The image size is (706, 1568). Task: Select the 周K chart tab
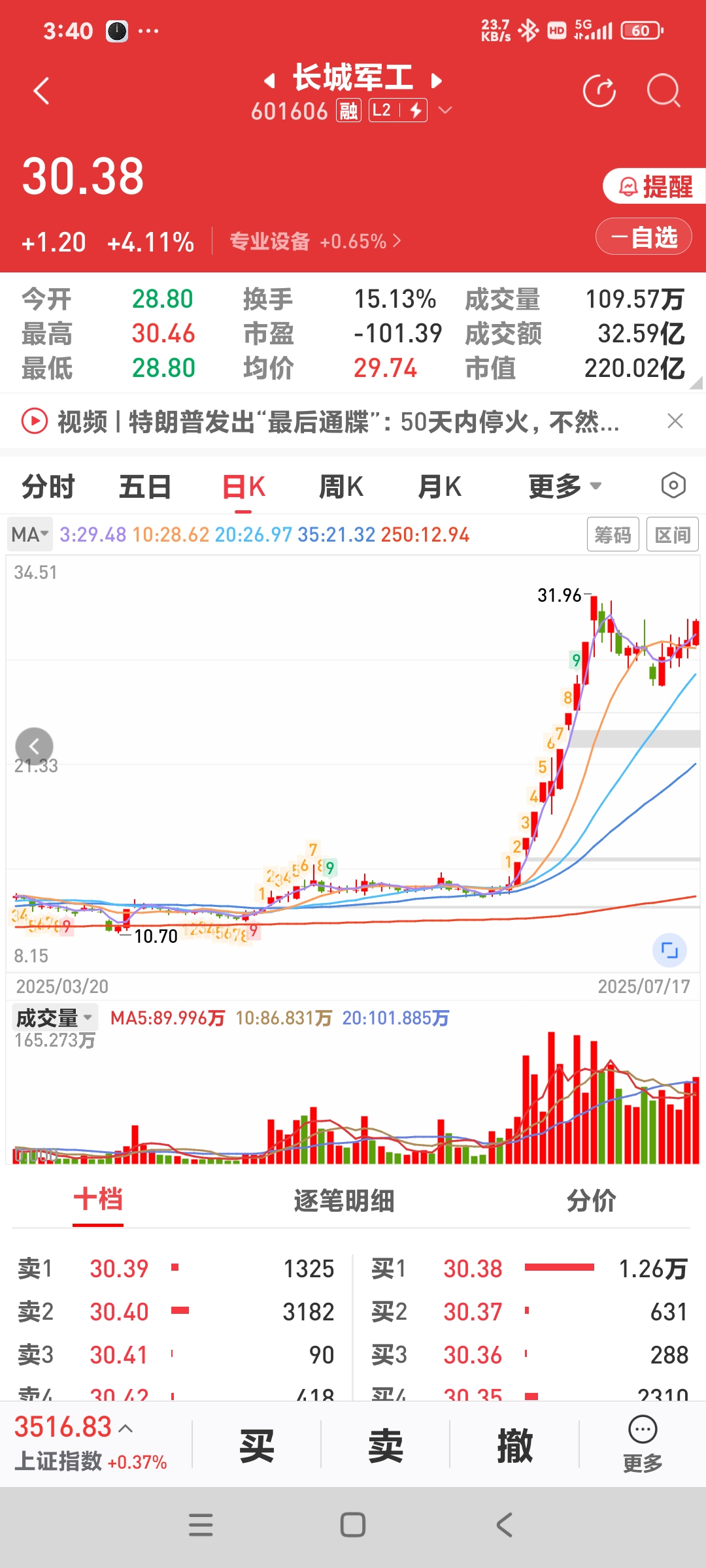click(341, 487)
